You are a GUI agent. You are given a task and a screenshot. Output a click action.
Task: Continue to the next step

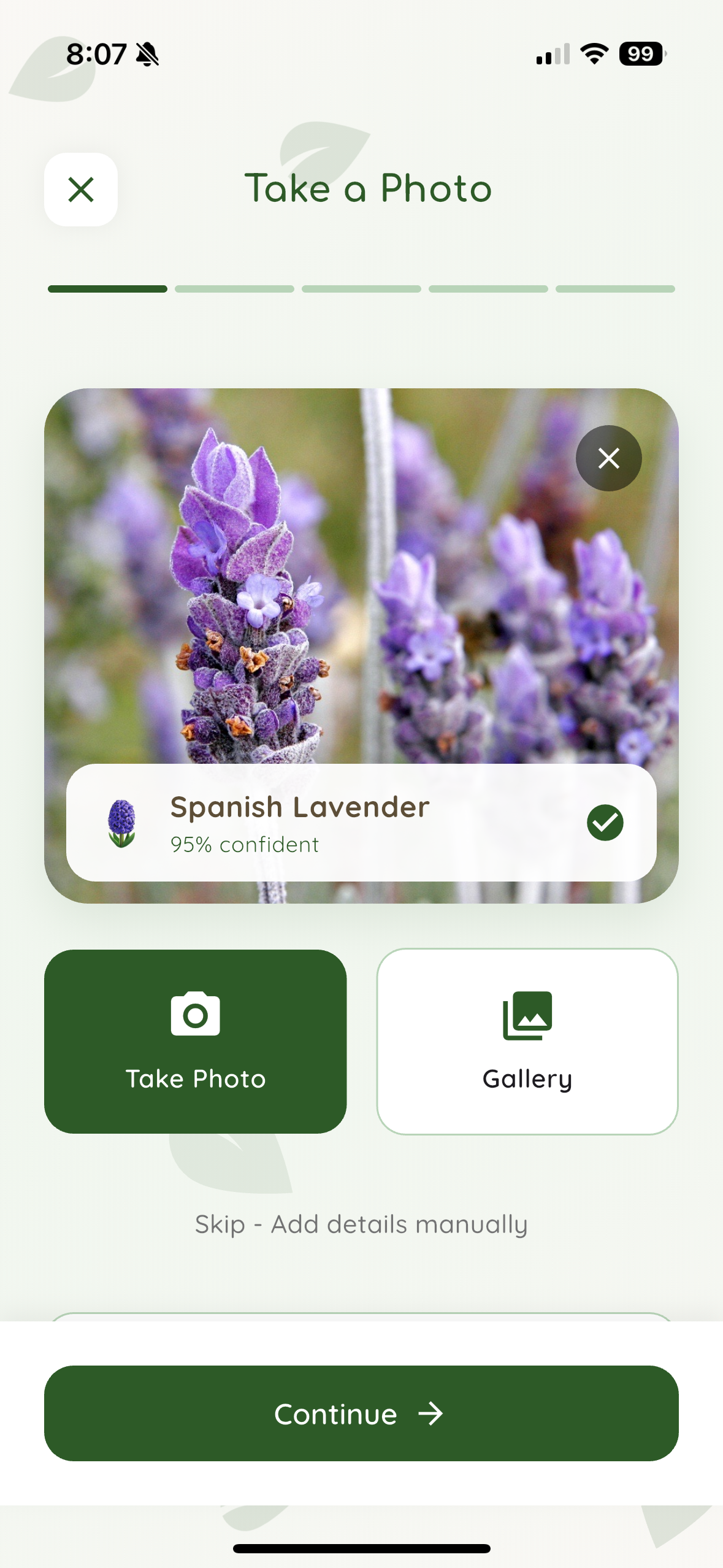pyautogui.click(x=361, y=1413)
